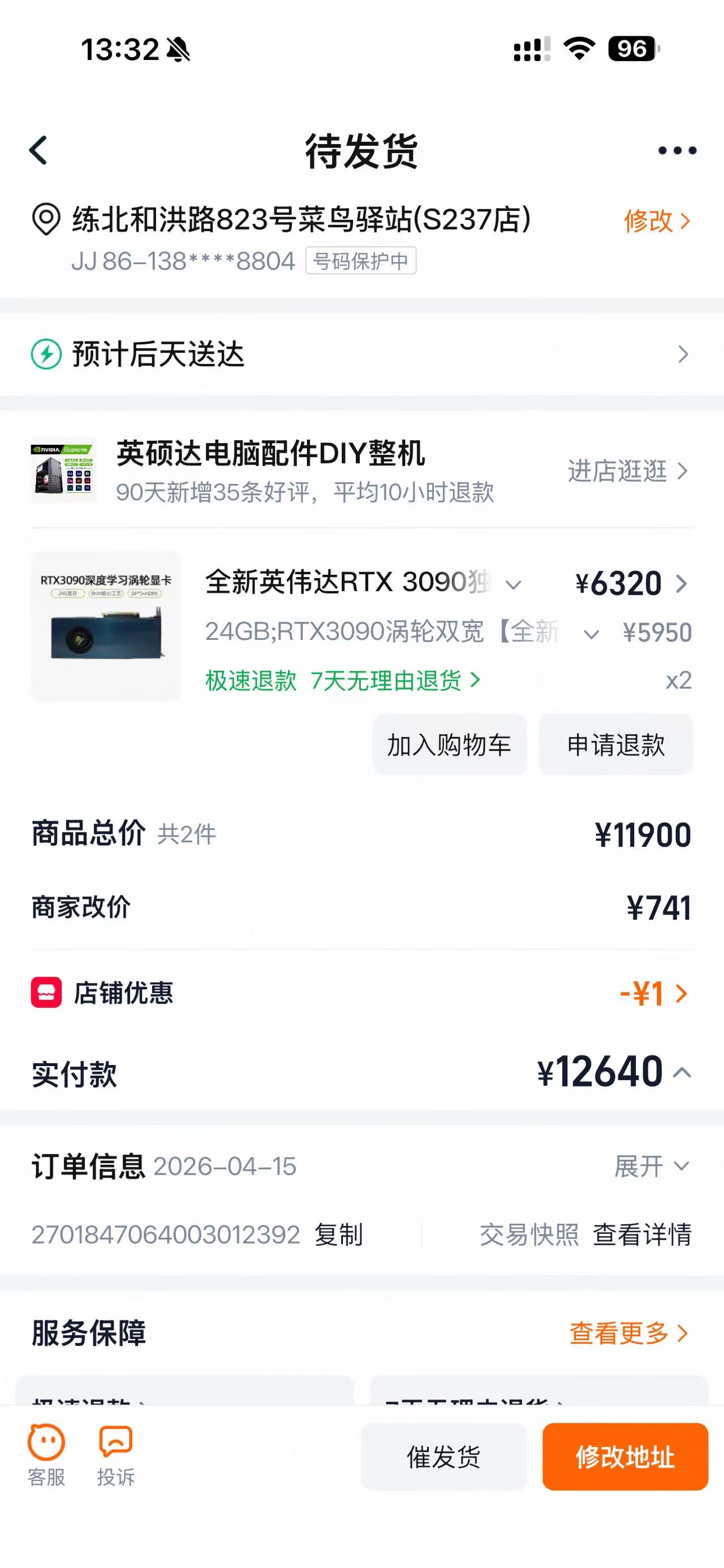
Task: Copy the order number with 复制
Action: tap(339, 1235)
